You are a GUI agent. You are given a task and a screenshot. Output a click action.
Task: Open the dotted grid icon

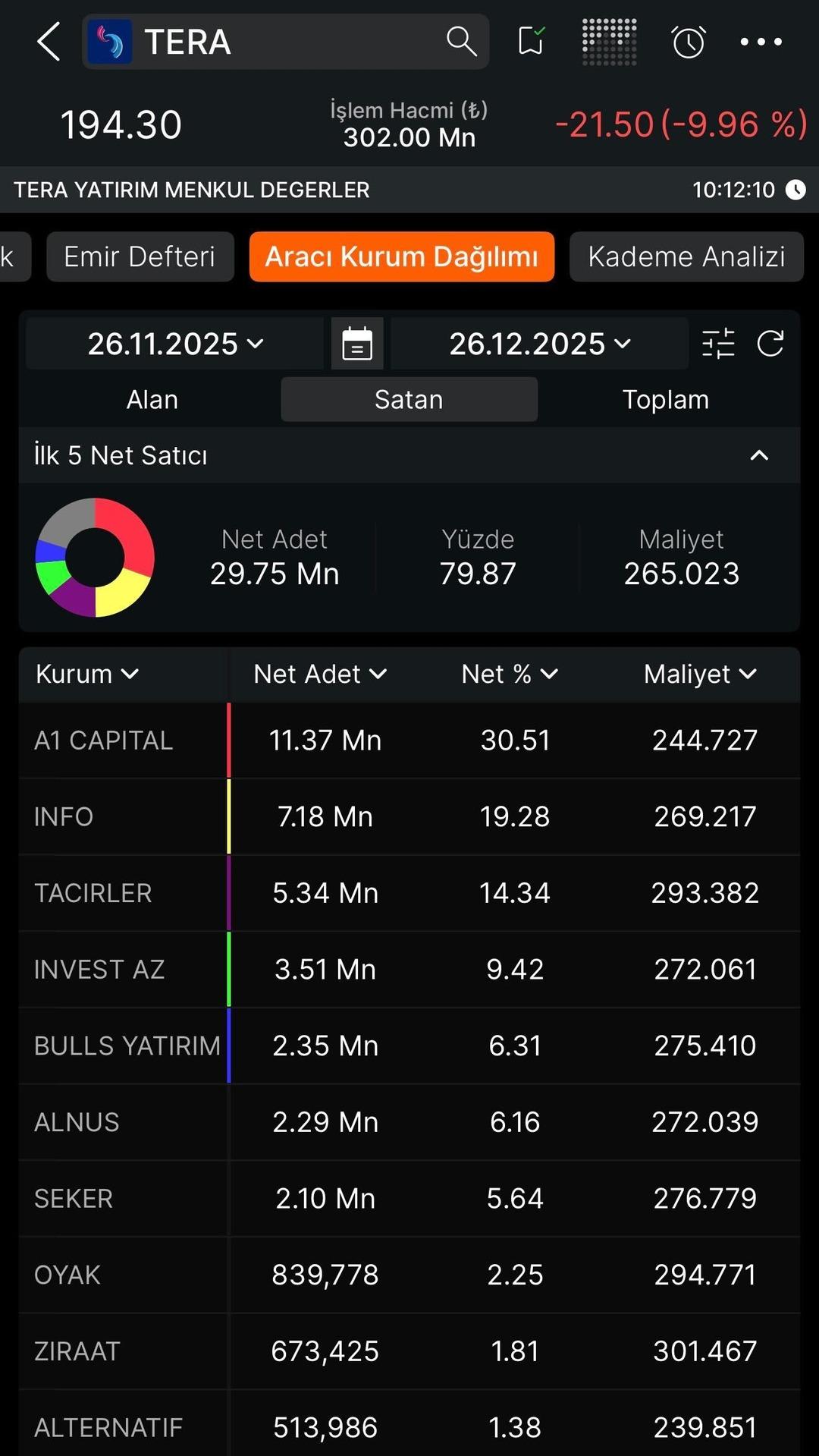click(609, 41)
